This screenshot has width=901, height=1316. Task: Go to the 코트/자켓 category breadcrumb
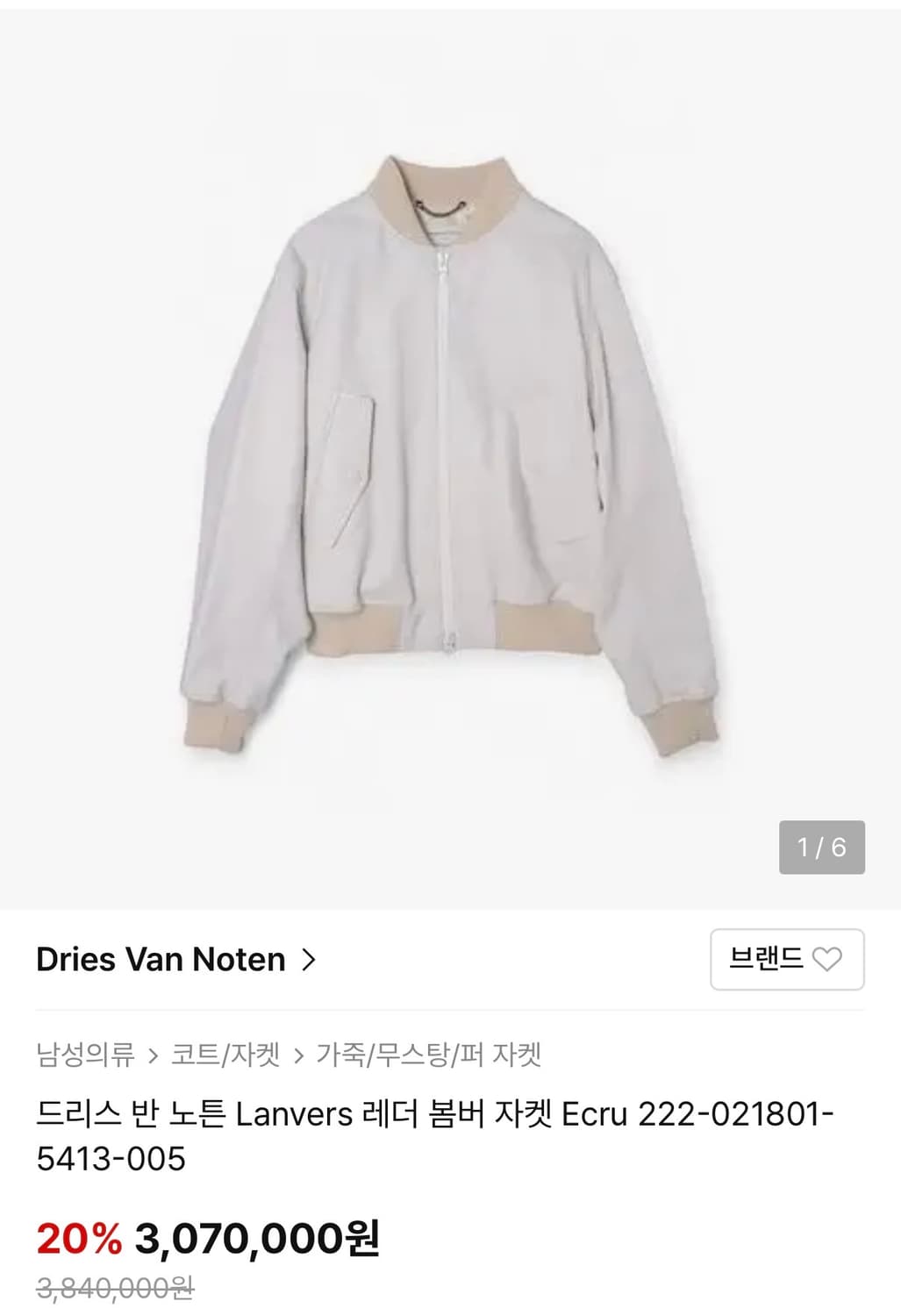click(225, 1054)
